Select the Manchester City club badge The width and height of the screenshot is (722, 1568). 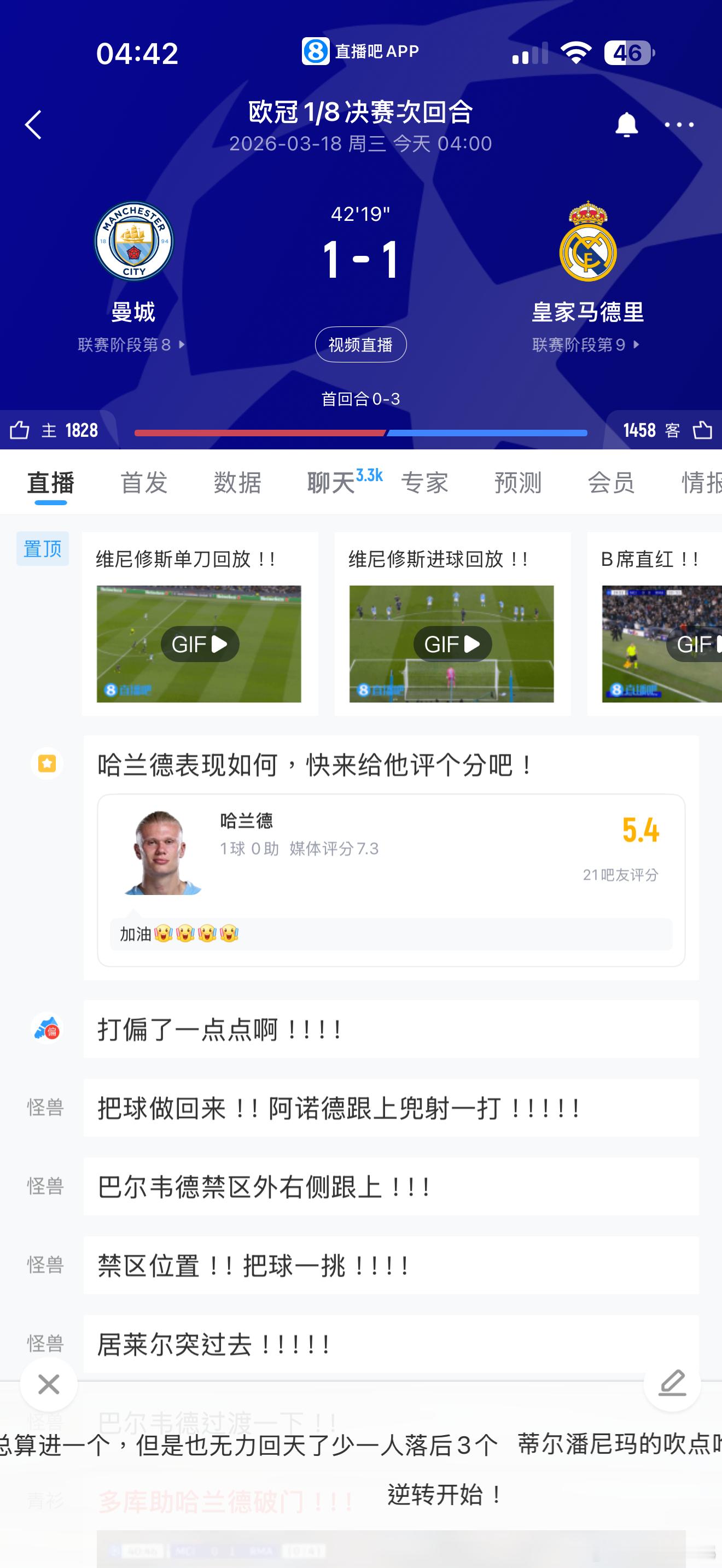pyautogui.click(x=133, y=242)
